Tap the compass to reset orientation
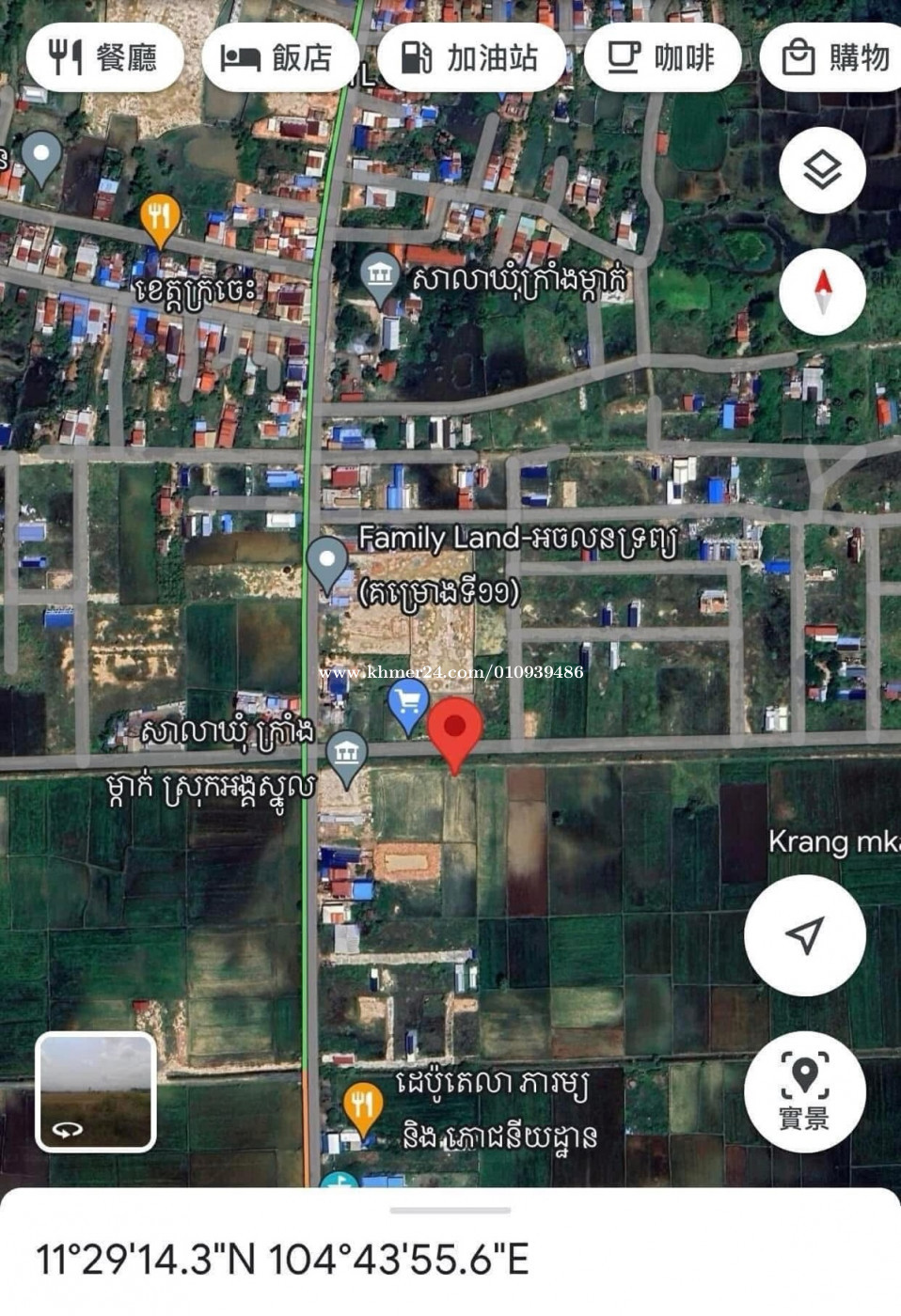This screenshot has height=1316, width=901. (822, 291)
